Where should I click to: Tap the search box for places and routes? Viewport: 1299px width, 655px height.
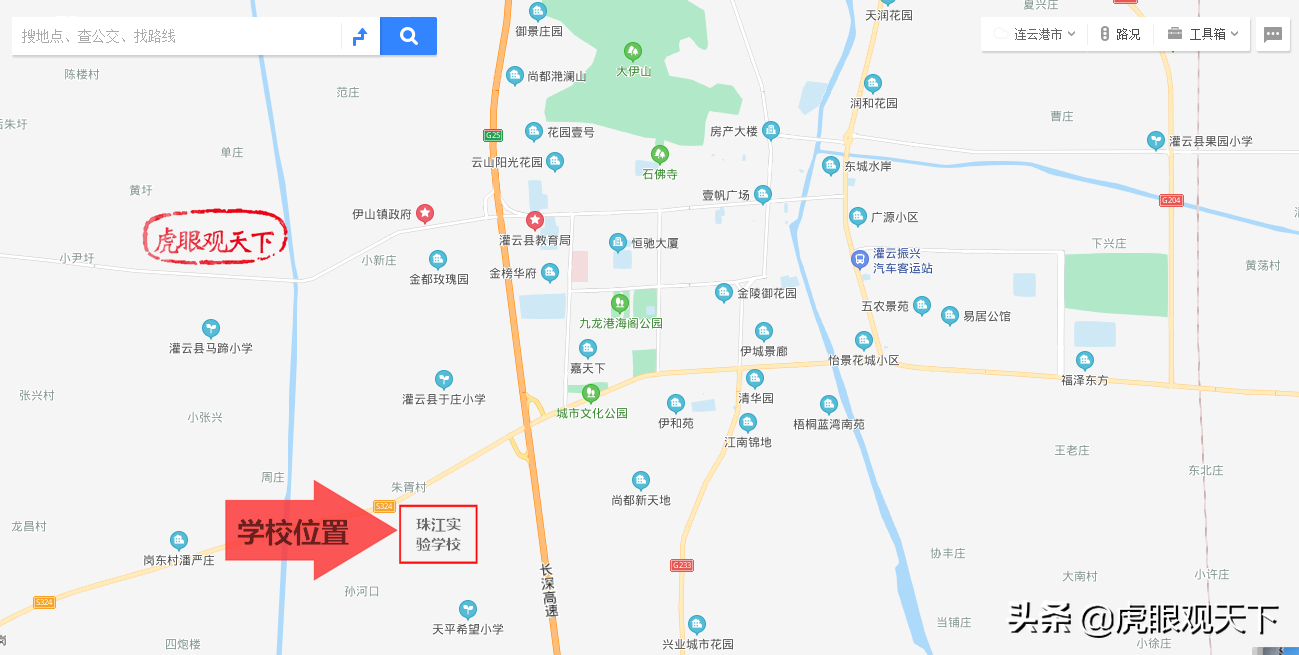[x=177, y=36]
